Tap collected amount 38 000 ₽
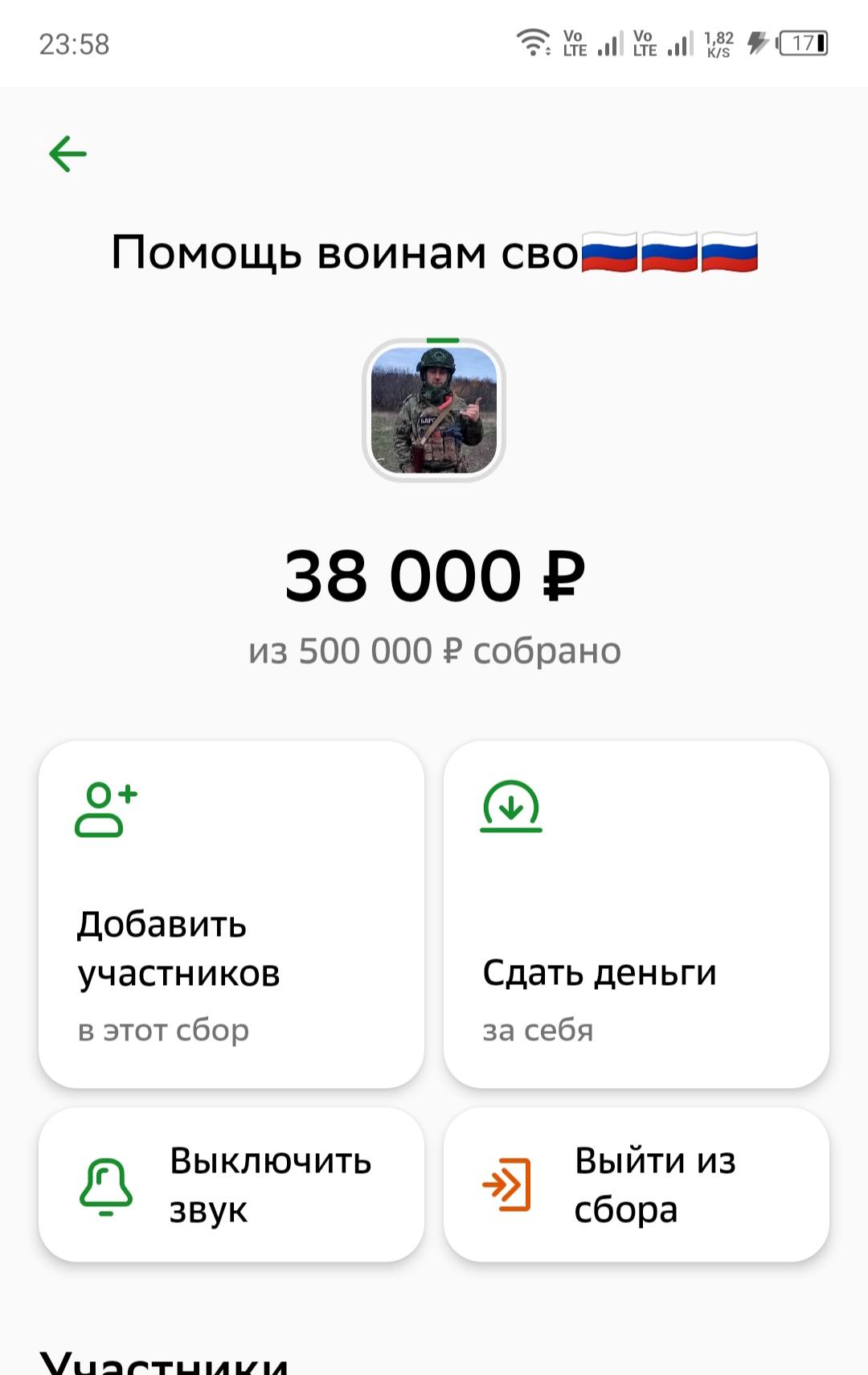Viewport: 868px width, 1375px height. click(x=434, y=575)
